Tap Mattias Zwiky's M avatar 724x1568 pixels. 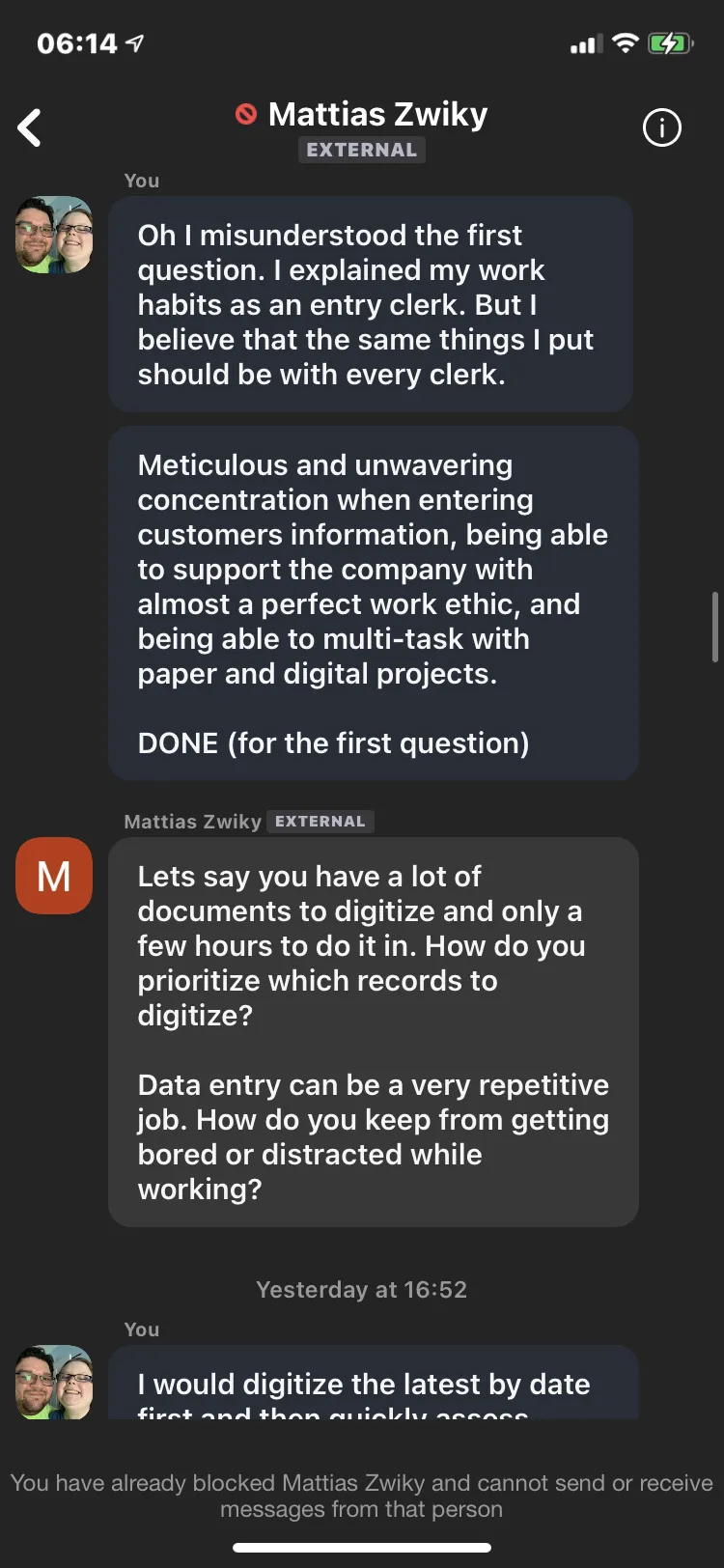(x=54, y=876)
